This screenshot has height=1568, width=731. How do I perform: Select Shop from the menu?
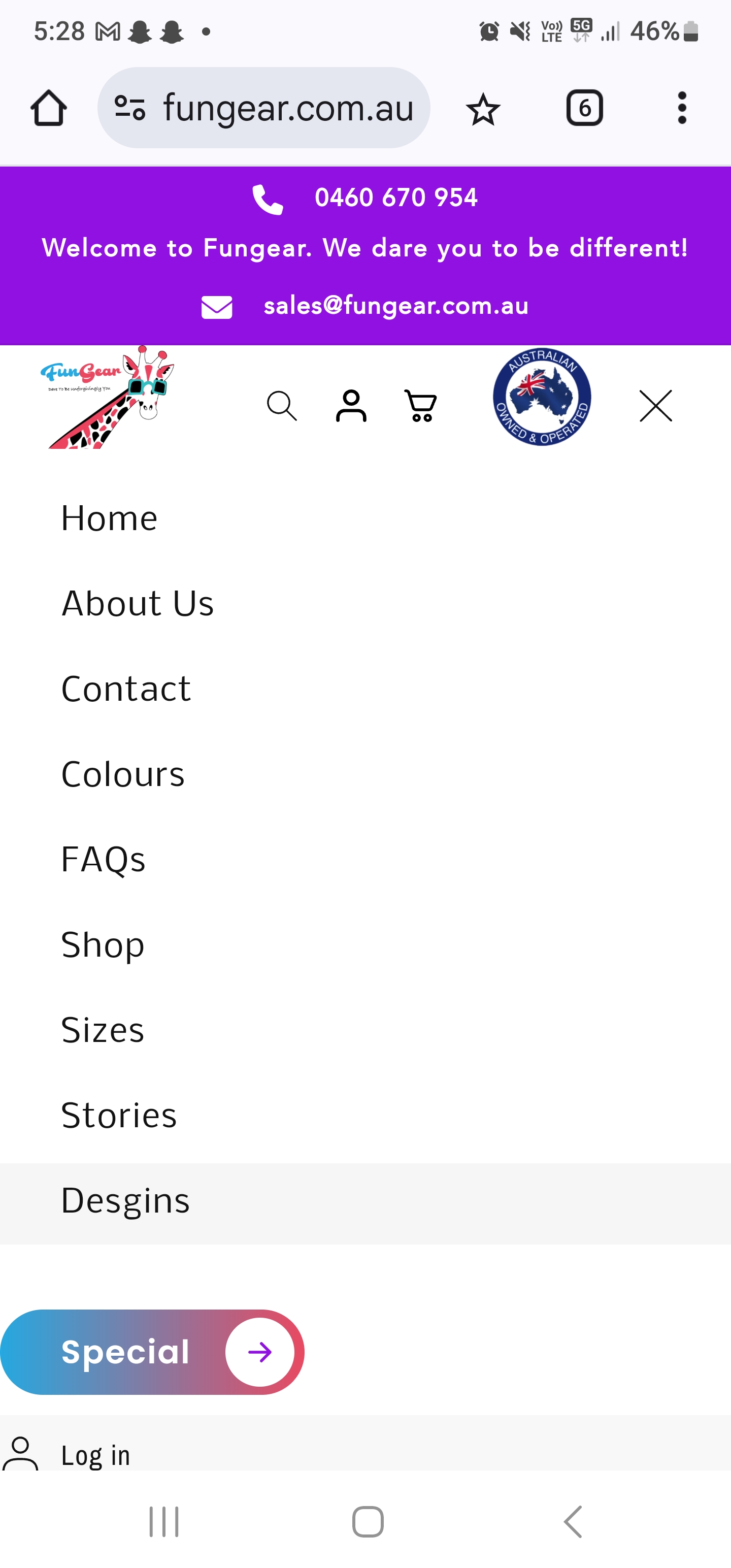click(103, 944)
